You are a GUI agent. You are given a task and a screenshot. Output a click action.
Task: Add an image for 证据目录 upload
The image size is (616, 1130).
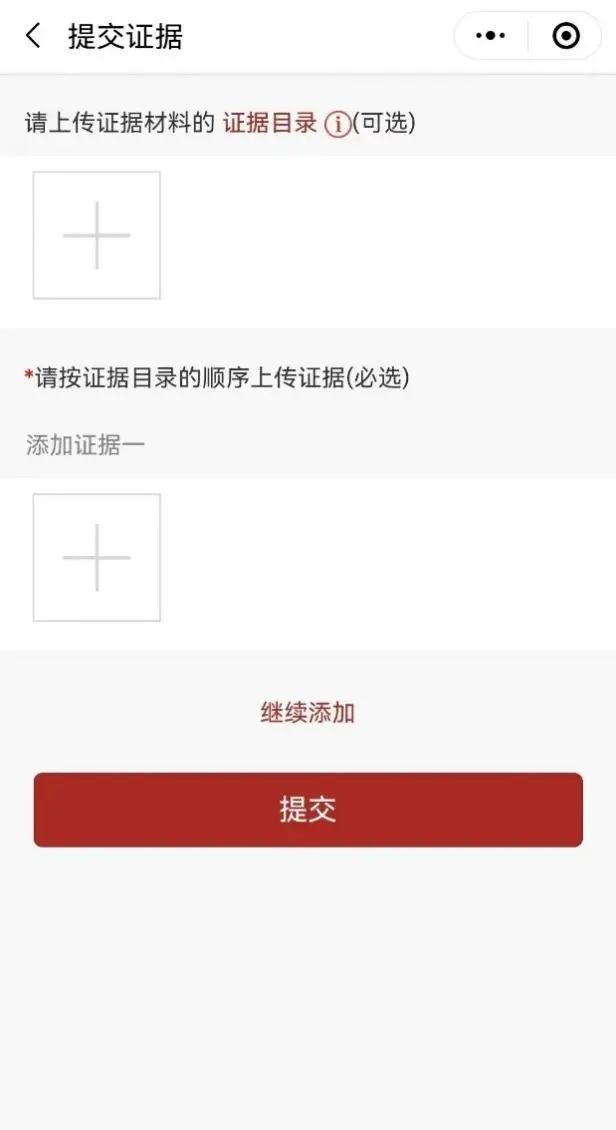tap(97, 235)
